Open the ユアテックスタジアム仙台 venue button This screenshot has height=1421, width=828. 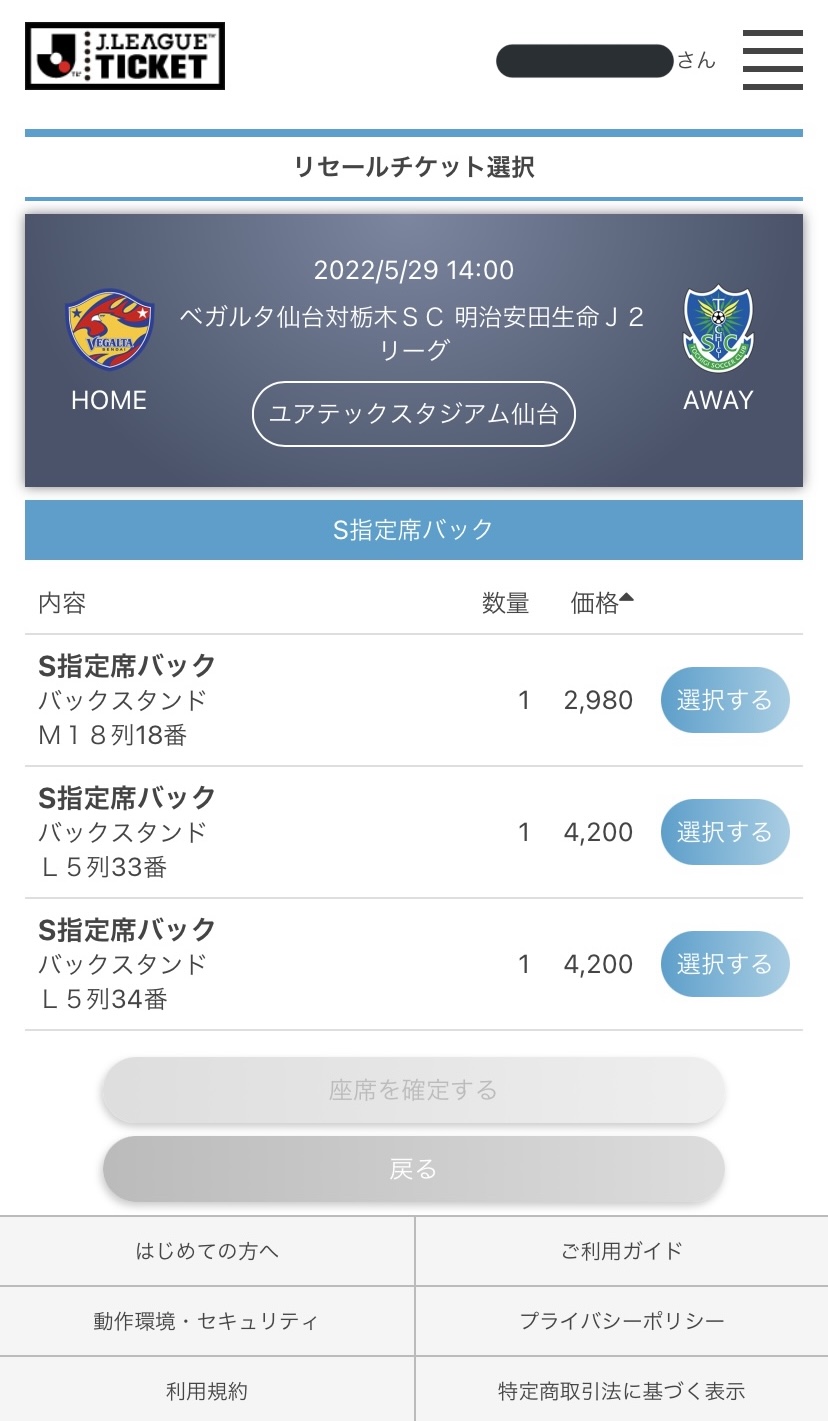pyautogui.click(x=414, y=414)
